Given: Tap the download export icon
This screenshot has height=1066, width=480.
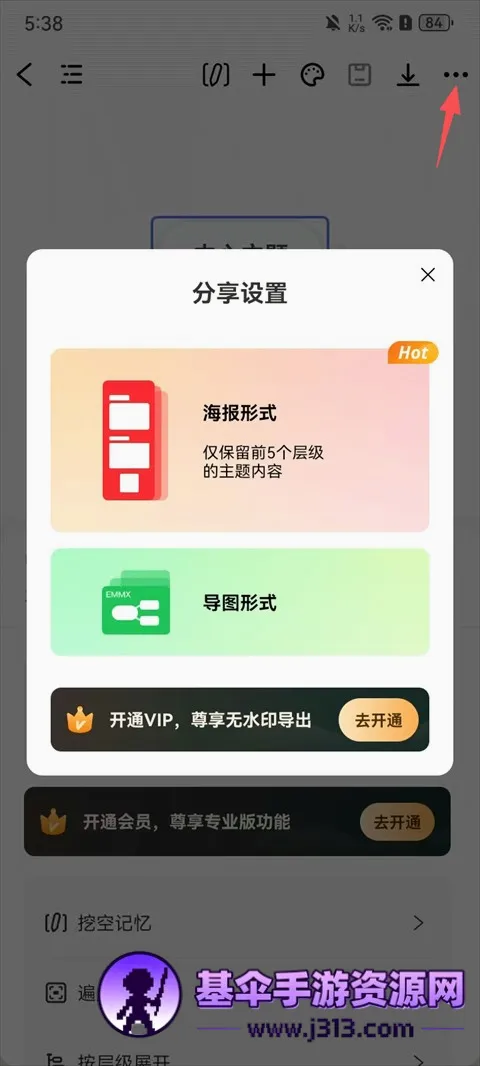Looking at the screenshot, I should 407,75.
